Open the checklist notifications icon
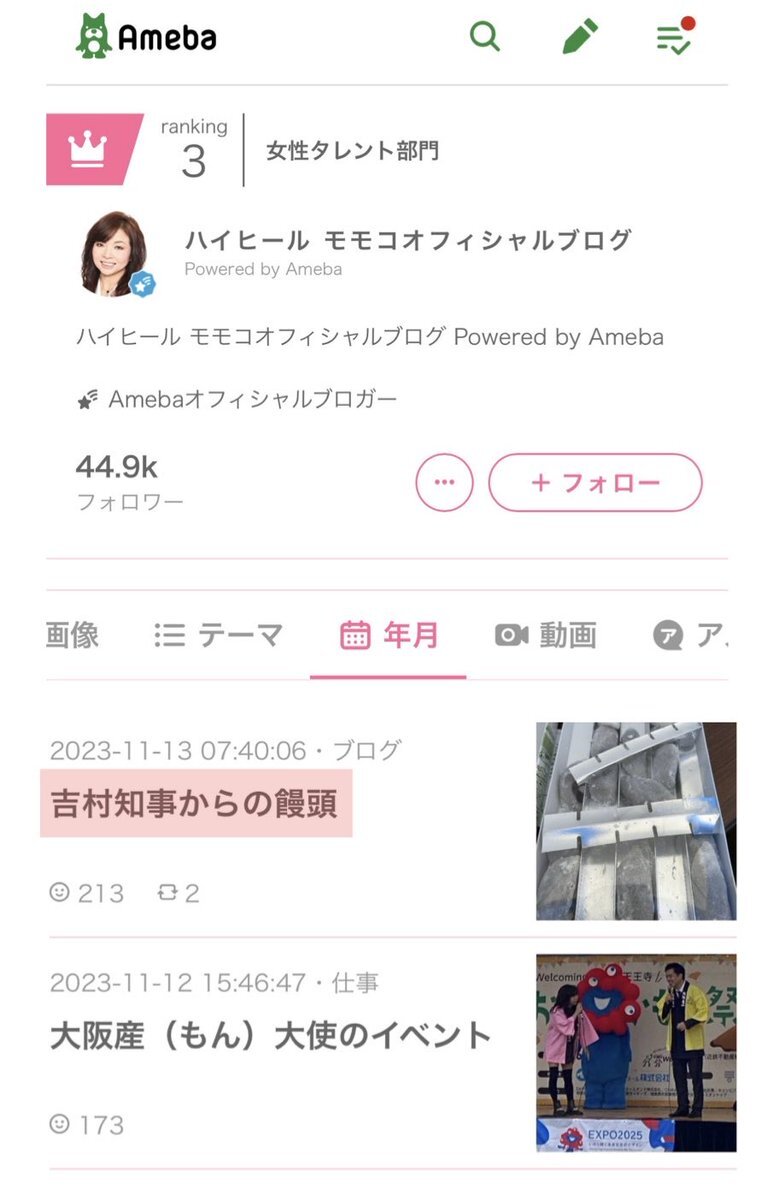Screen dimensions: 779x1200 [674, 38]
